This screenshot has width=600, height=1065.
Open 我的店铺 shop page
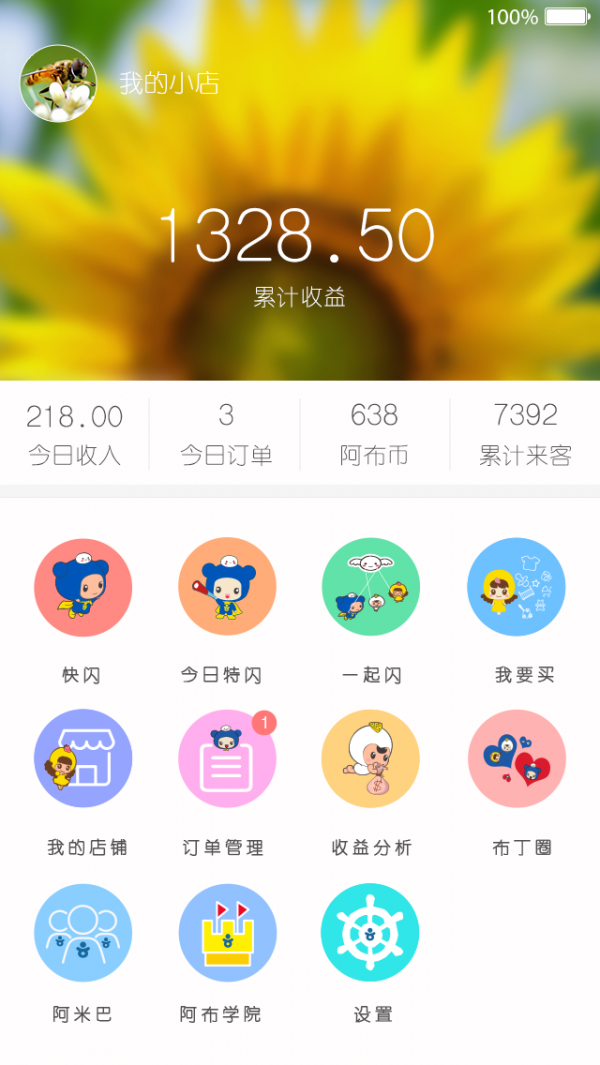[83, 759]
